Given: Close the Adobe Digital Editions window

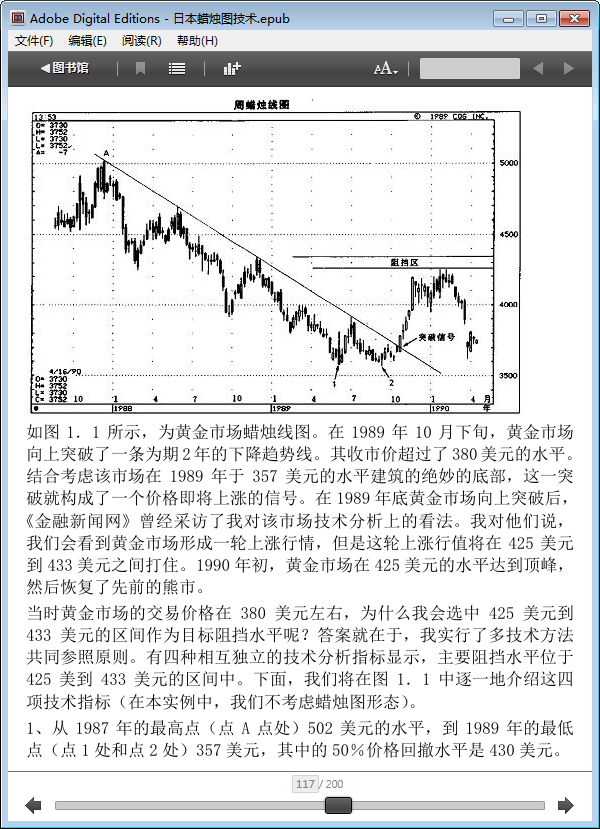Looking at the screenshot, I should click(x=574, y=18).
